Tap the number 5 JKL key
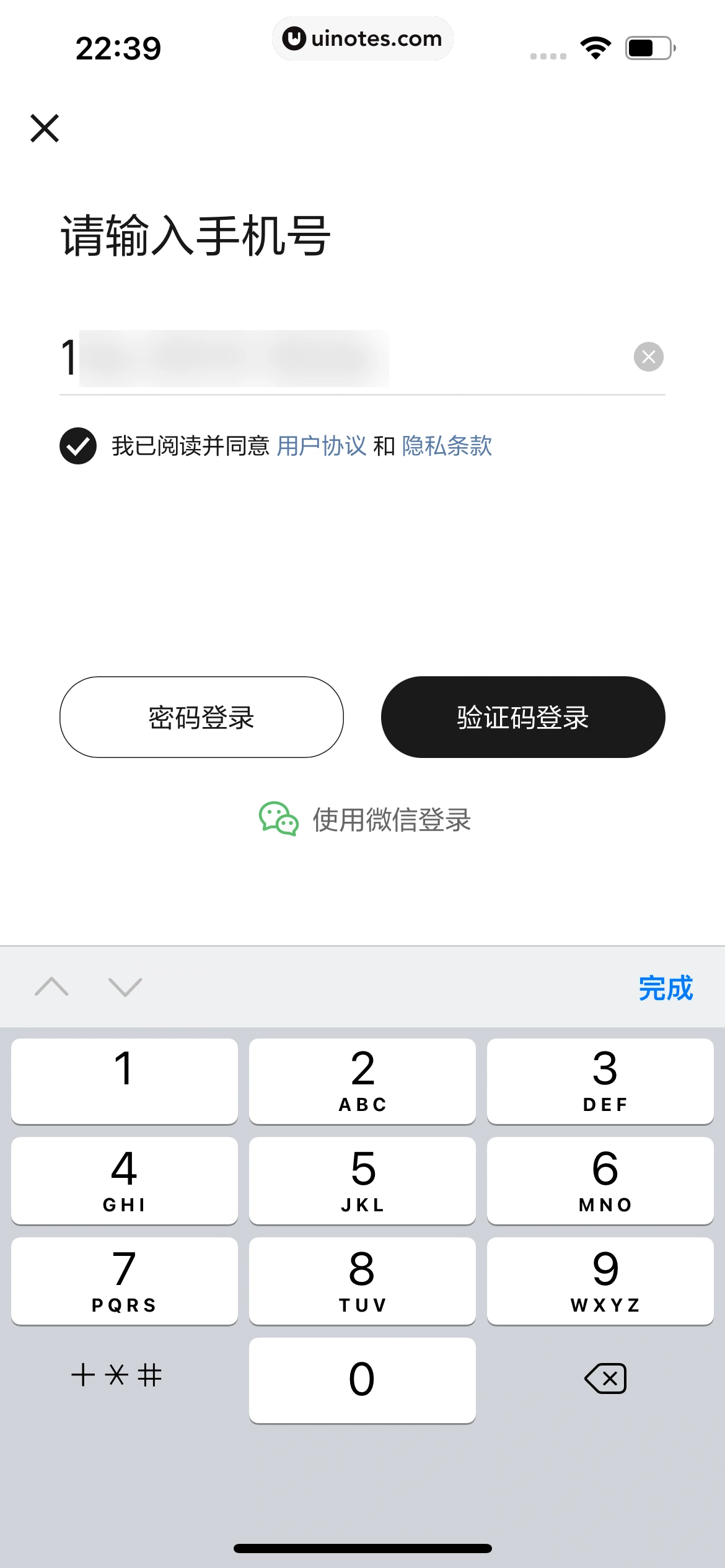 [362, 1180]
